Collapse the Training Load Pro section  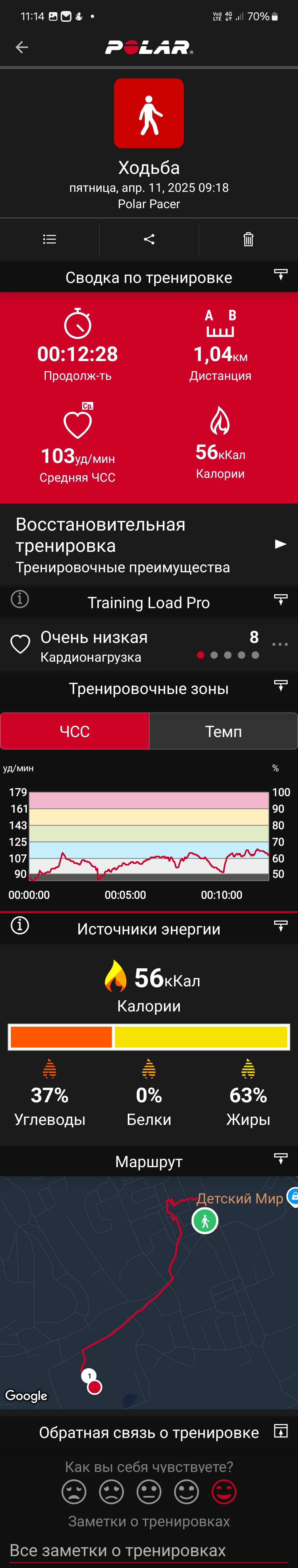coord(280,600)
